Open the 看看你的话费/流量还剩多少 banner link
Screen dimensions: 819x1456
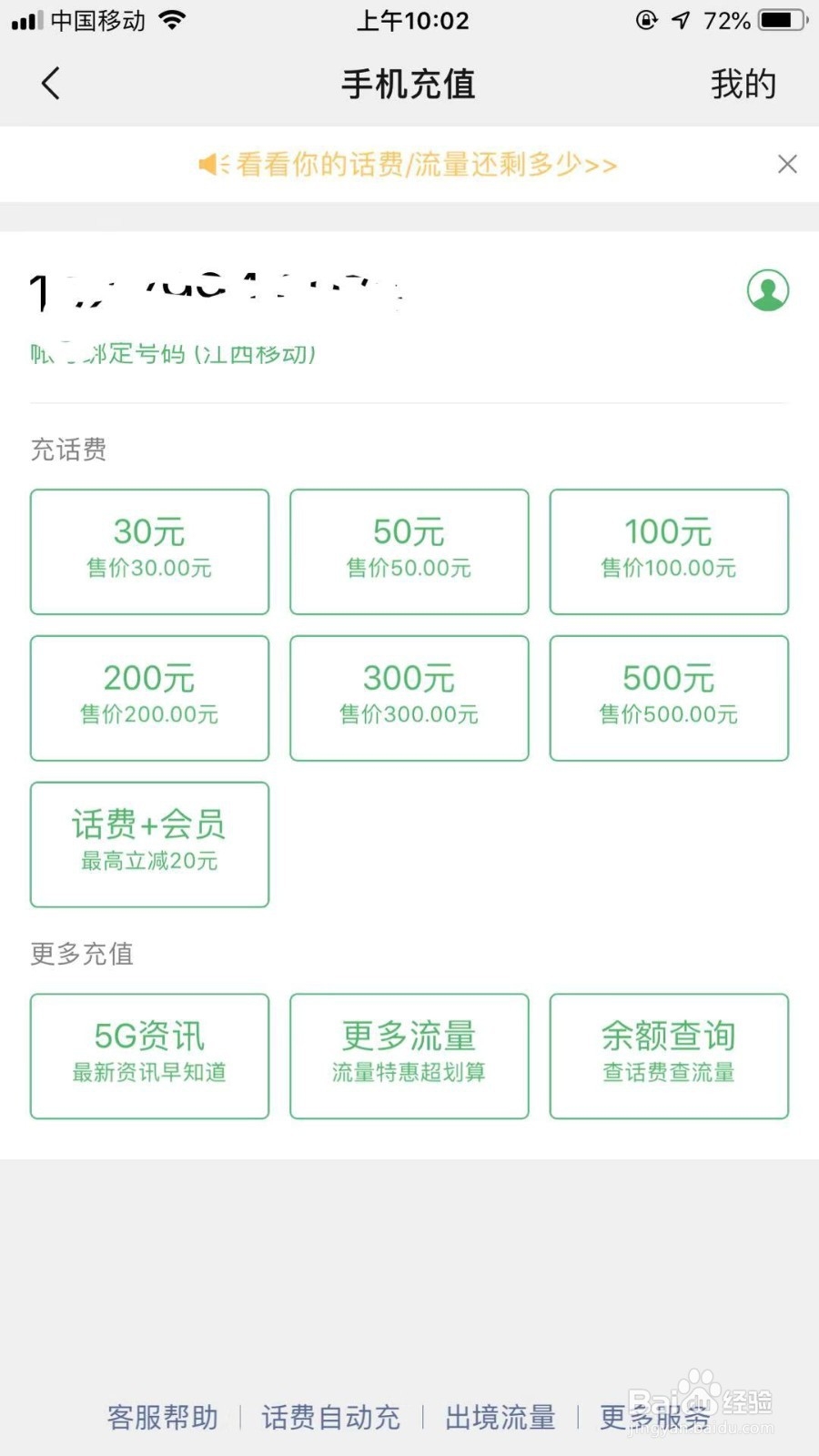[424, 165]
